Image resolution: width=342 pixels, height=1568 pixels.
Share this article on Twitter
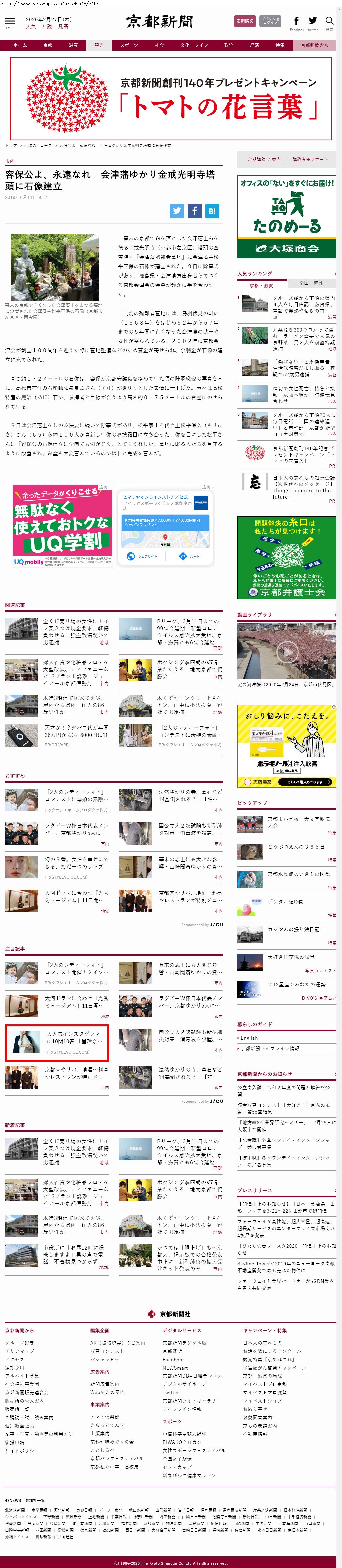[177, 211]
